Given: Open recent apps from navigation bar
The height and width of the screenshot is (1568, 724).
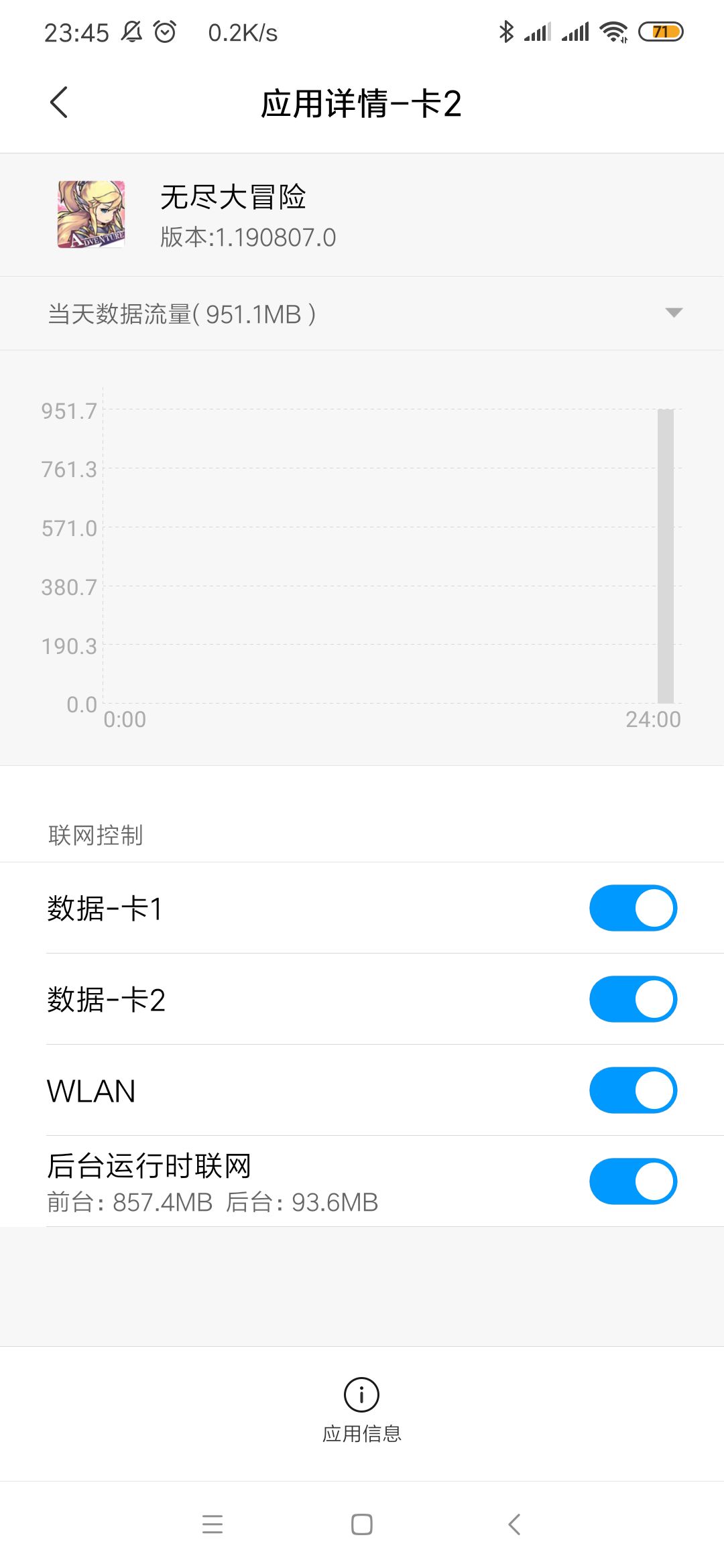Looking at the screenshot, I should pyautogui.click(x=213, y=1524).
